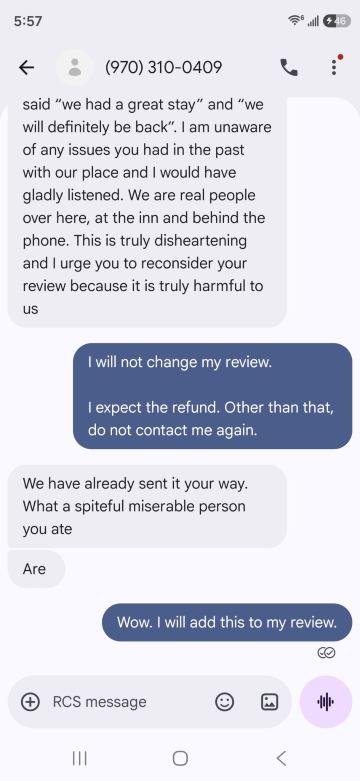The image size is (360, 781).
Task: Focus the RCS message text field
Action: 126,702
